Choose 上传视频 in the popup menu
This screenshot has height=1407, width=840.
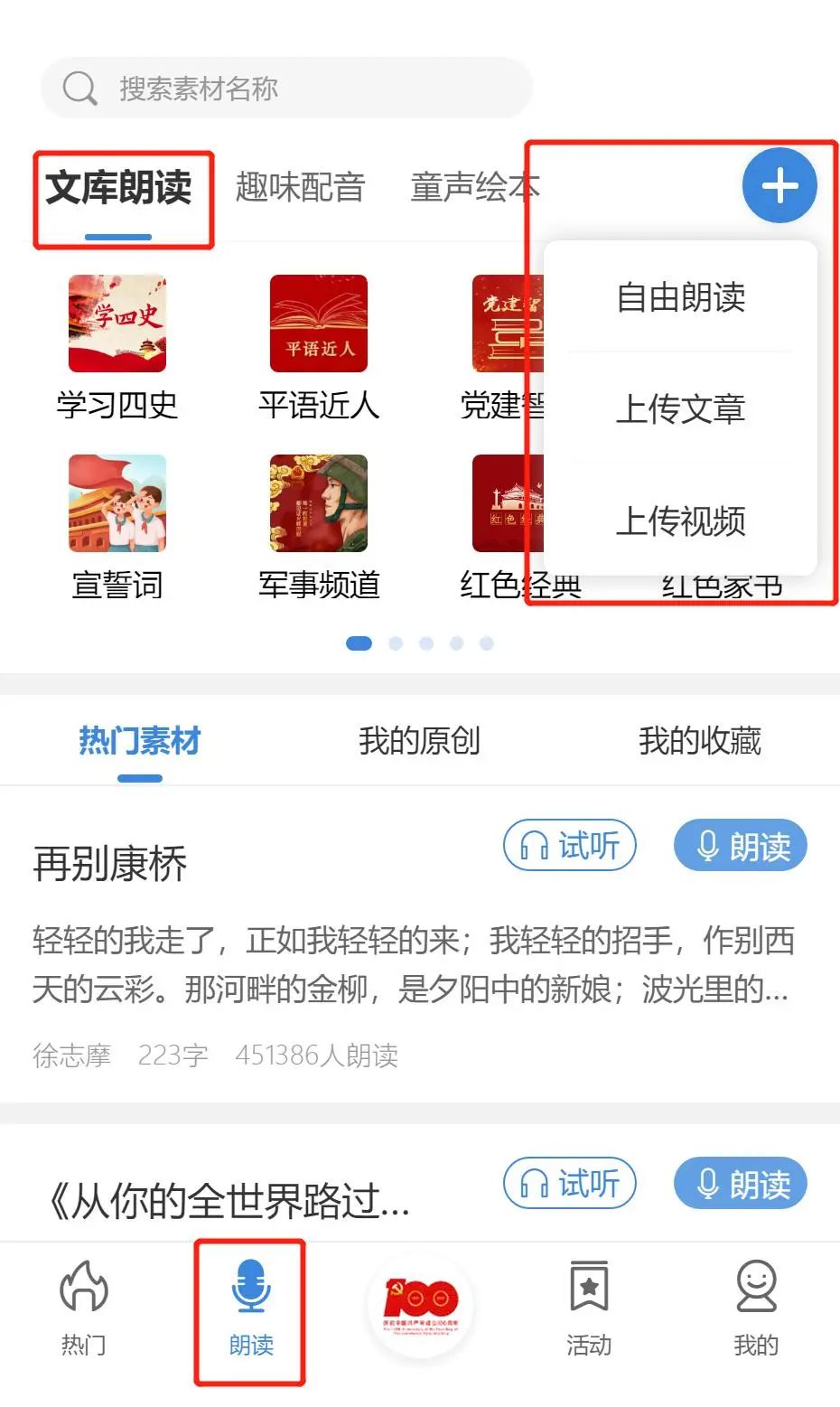pos(680,521)
